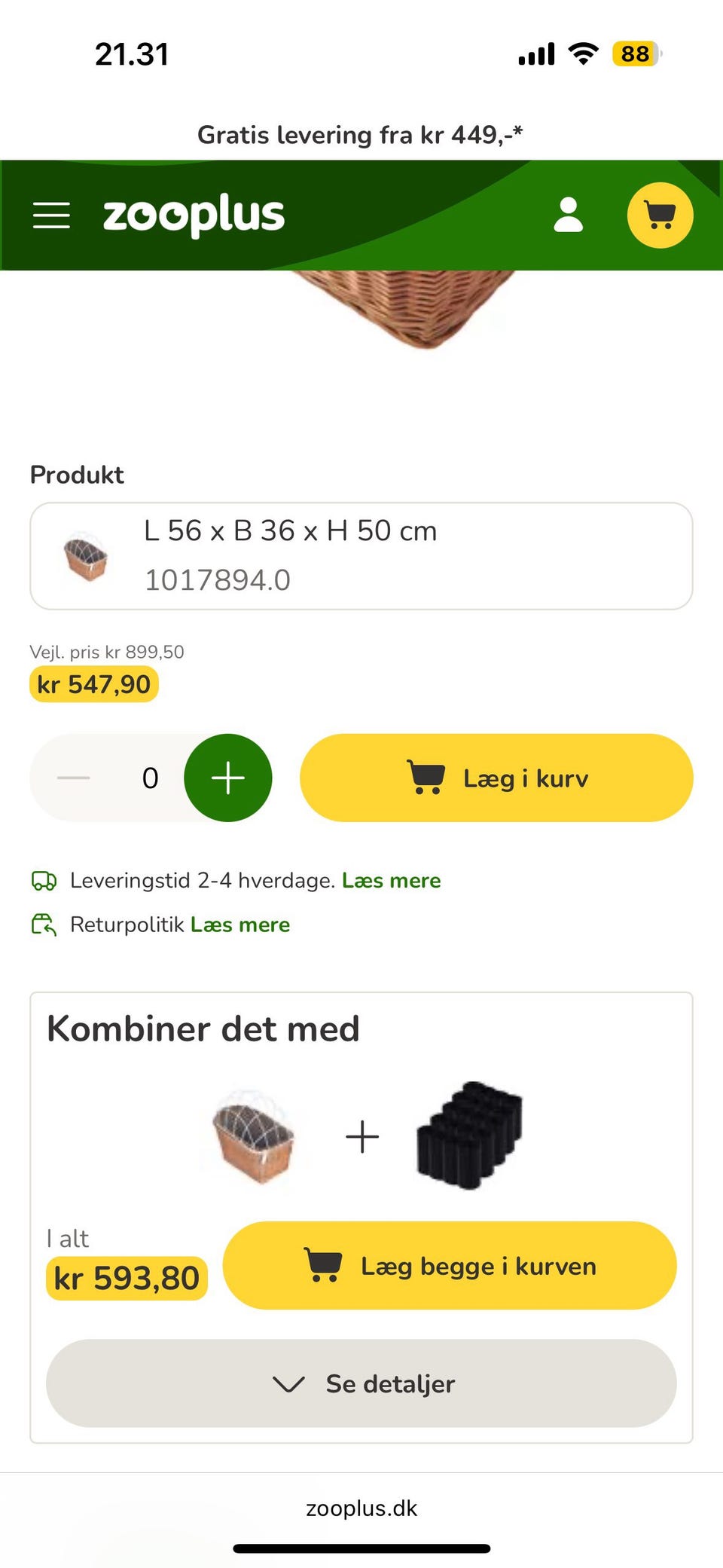This screenshot has width=723, height=1568.
Task: Open the hamburger menu
Action: click(x=51, y=215)
